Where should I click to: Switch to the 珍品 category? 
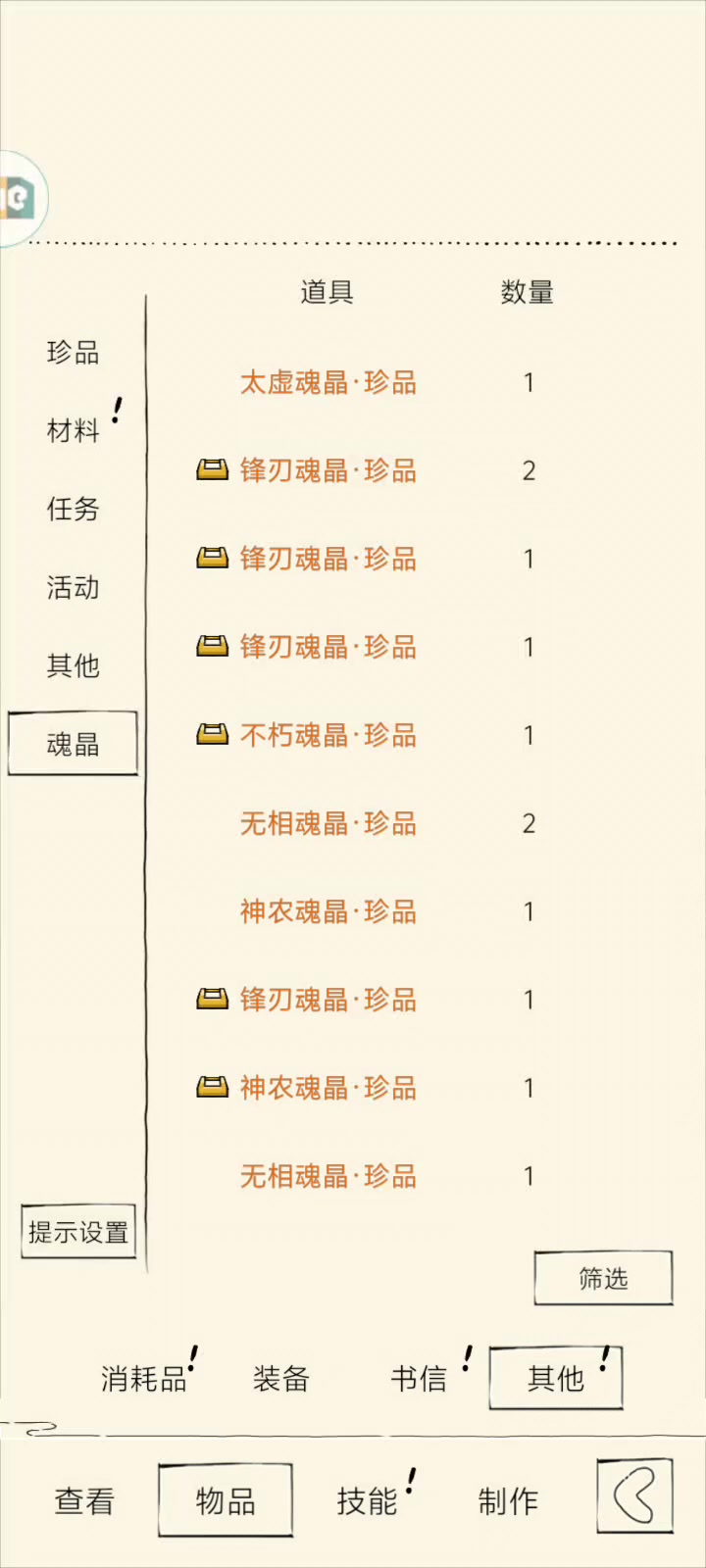[73, 352]
